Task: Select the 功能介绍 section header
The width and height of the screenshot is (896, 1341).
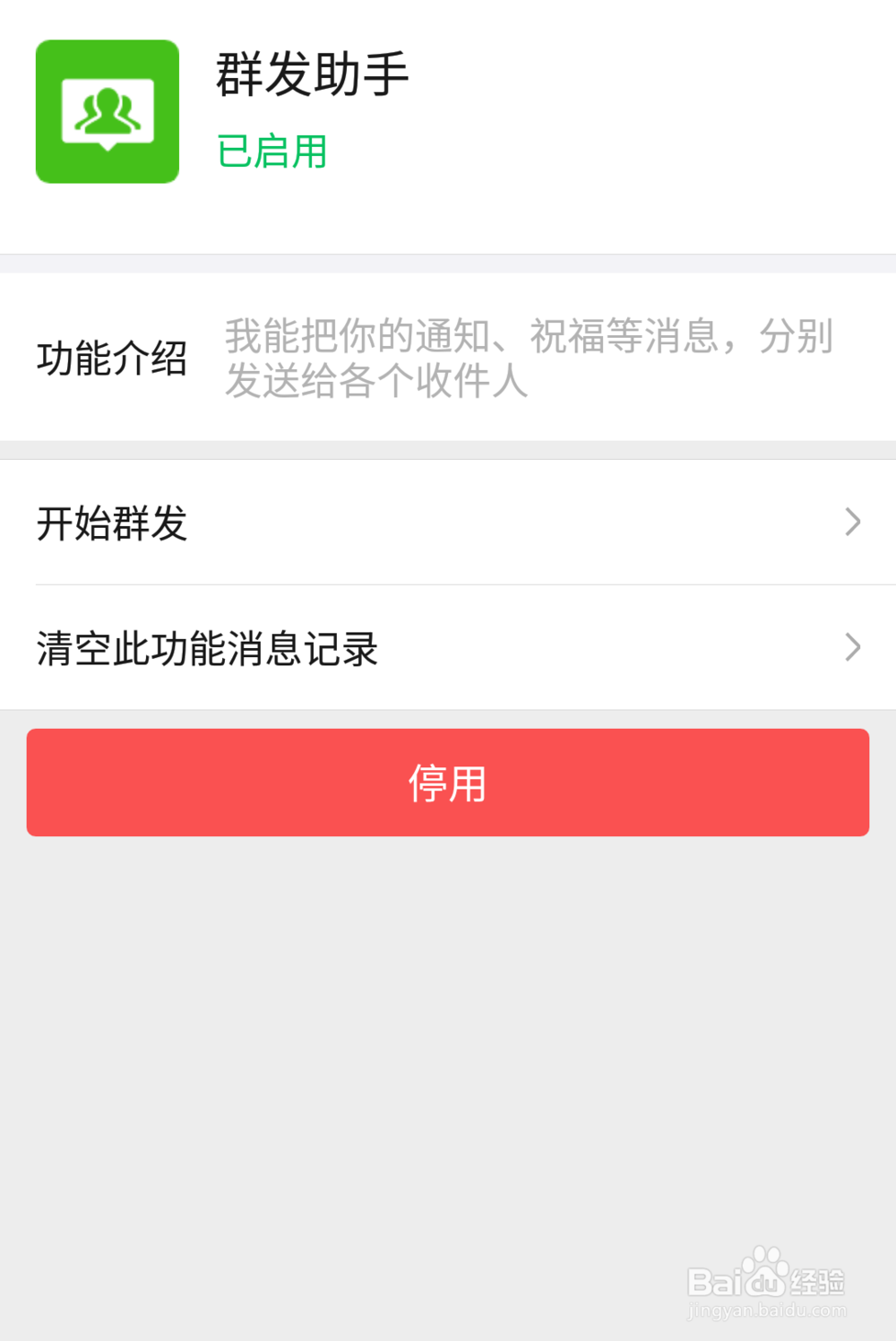Action: coord(112,359)
